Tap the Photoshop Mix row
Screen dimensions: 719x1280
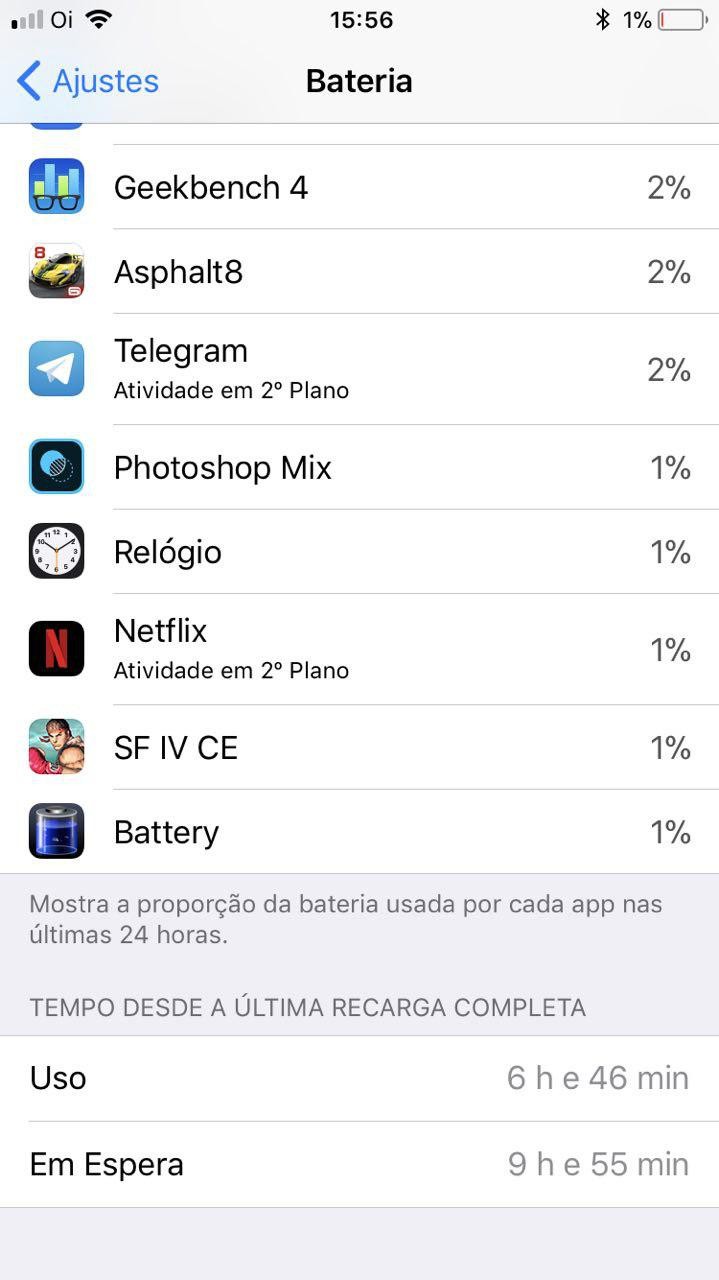coord(360,467)
